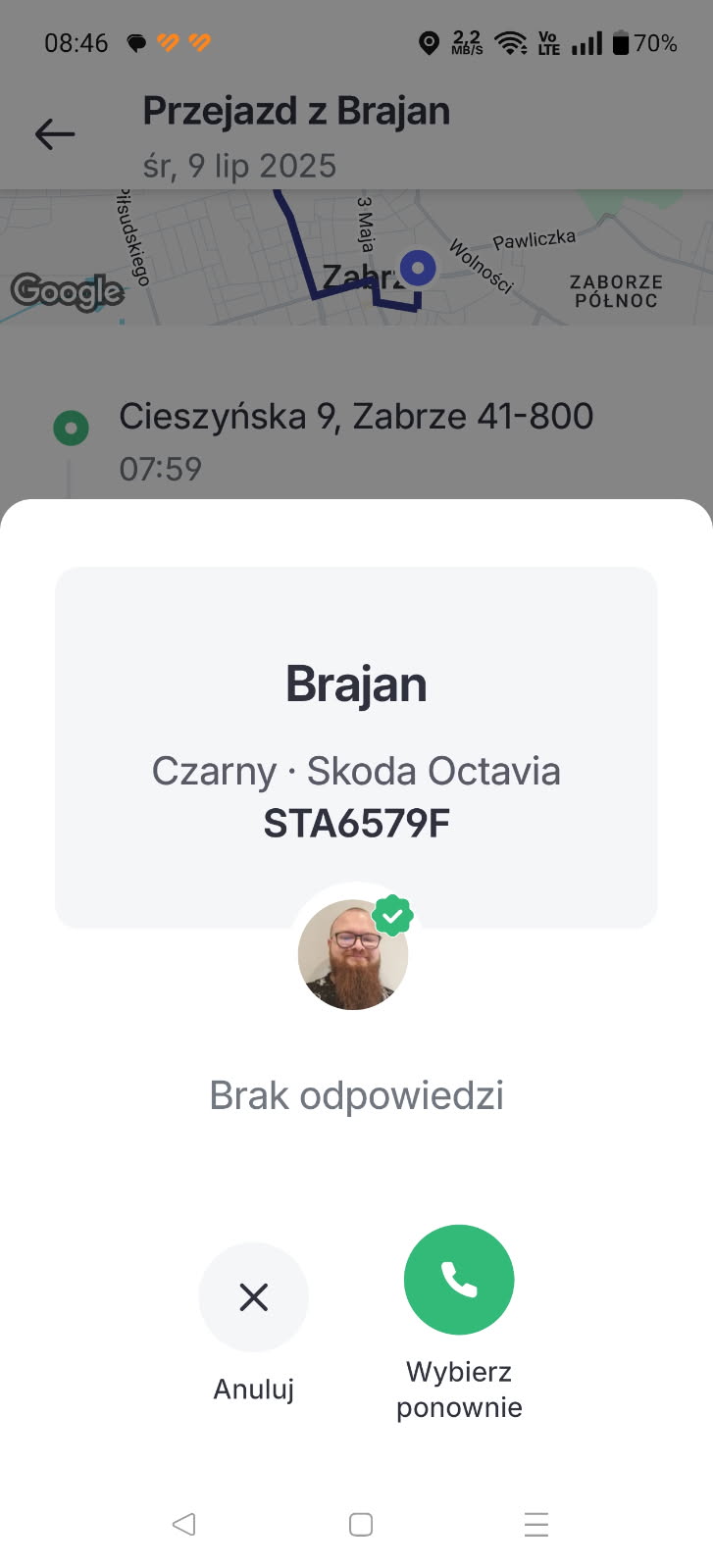
Task: Go back using the arrow by Przejazd z Brajan
Action: click(55, 134)
